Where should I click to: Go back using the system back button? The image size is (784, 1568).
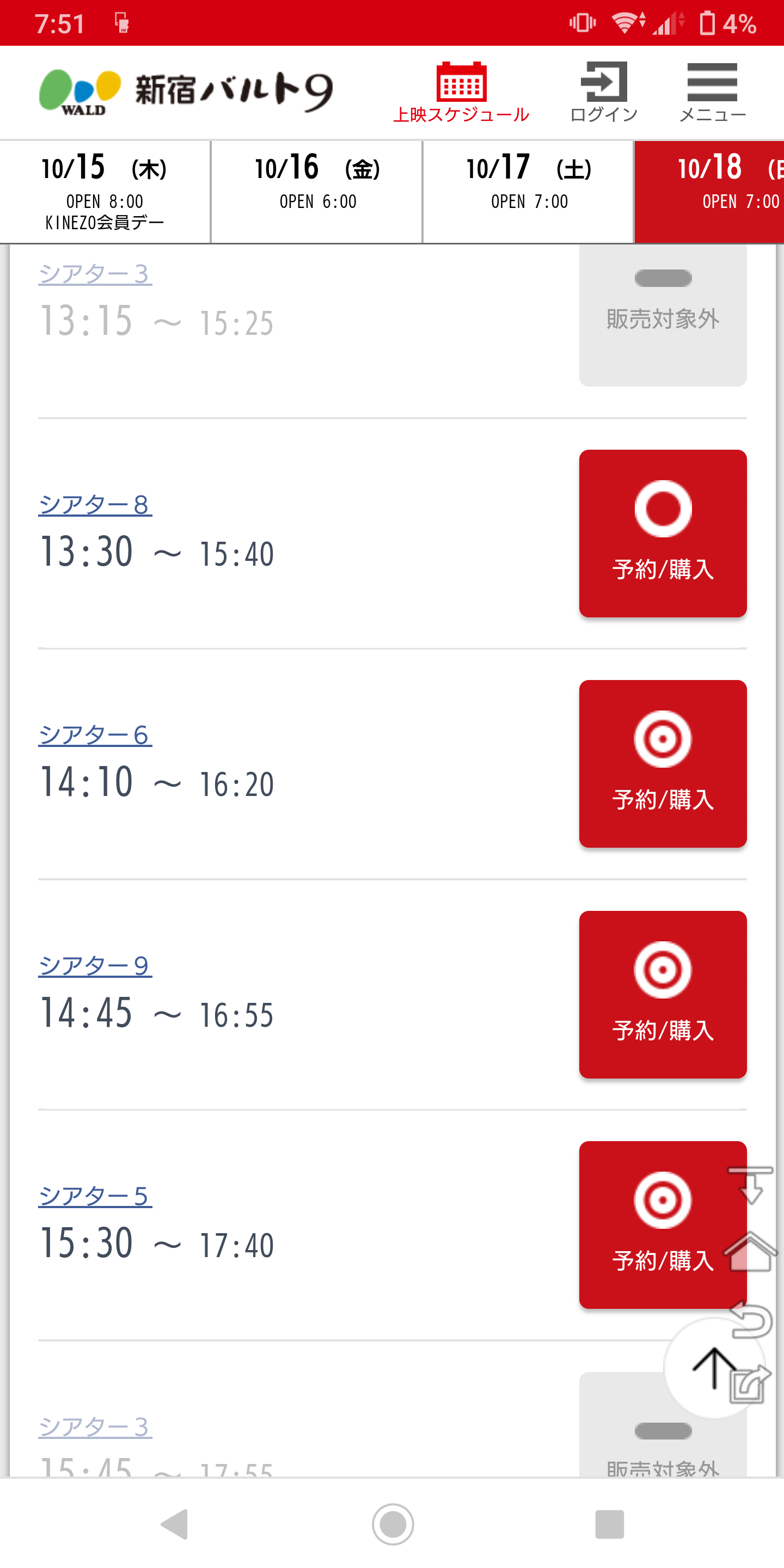174,1524
